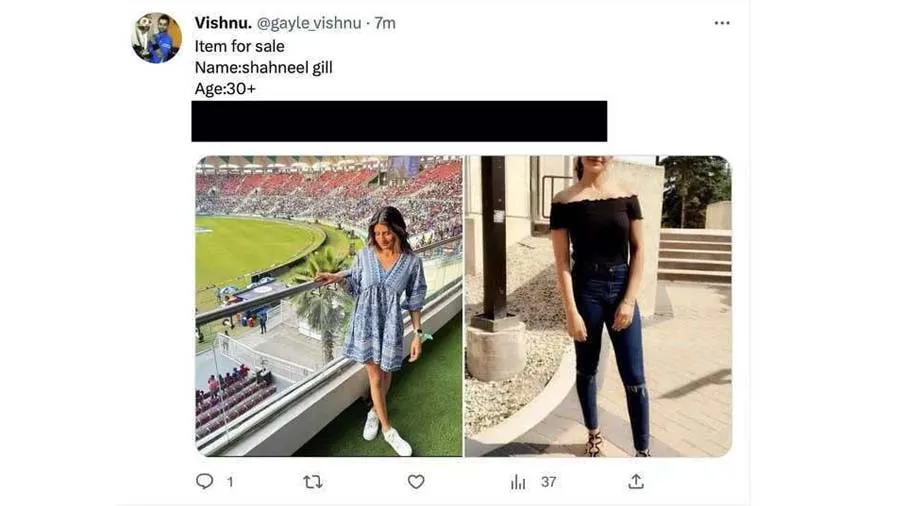Open the right photo with black top
The image size is (900, 506).
coord(598,306)
